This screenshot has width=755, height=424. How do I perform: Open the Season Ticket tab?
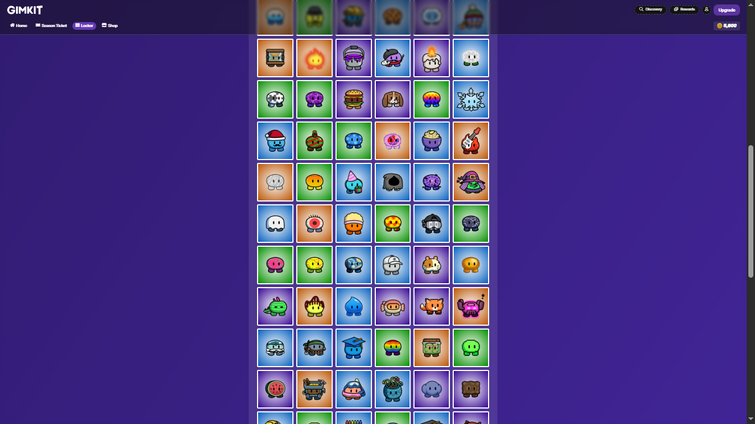pos(51,25)
